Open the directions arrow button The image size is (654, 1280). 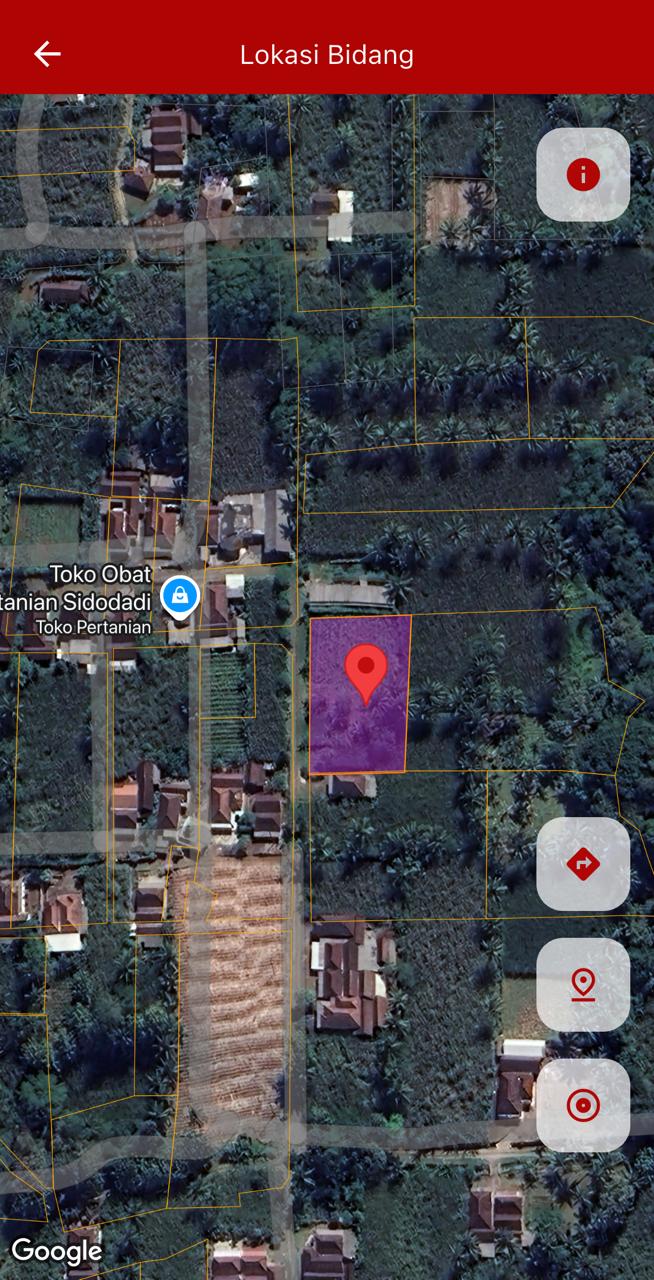click(583, 864)
